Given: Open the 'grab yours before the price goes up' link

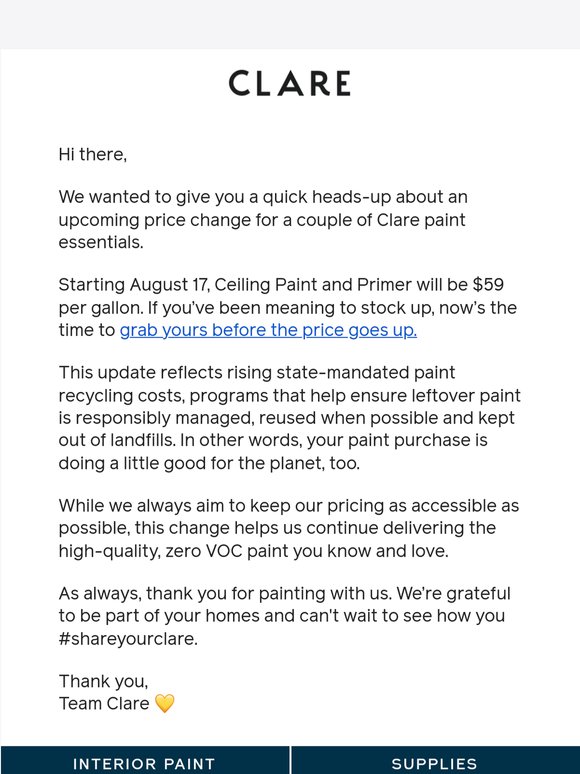Looking at the screenshot, I should pos(268,330).
